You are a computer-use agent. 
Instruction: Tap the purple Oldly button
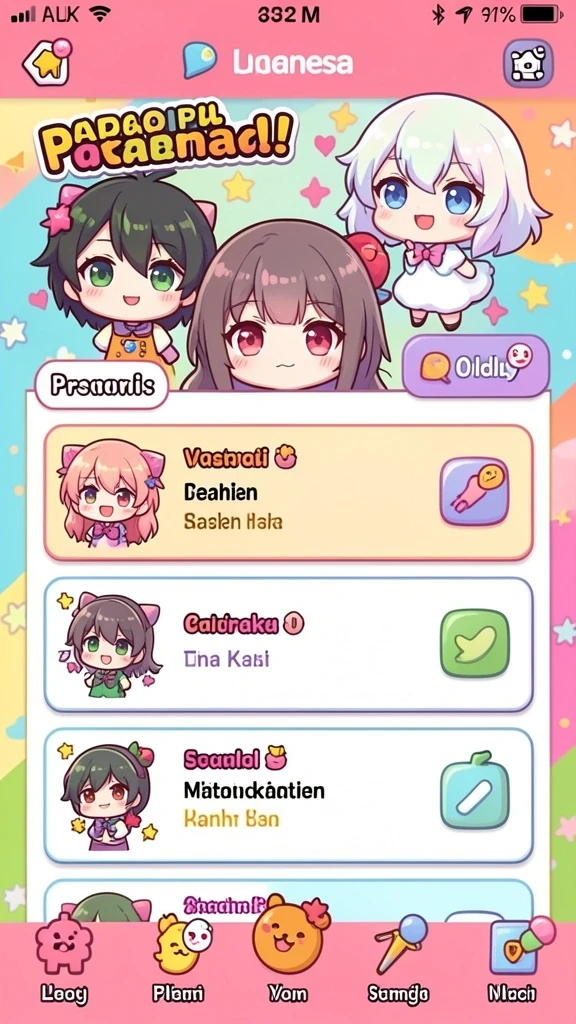(475, 367)
